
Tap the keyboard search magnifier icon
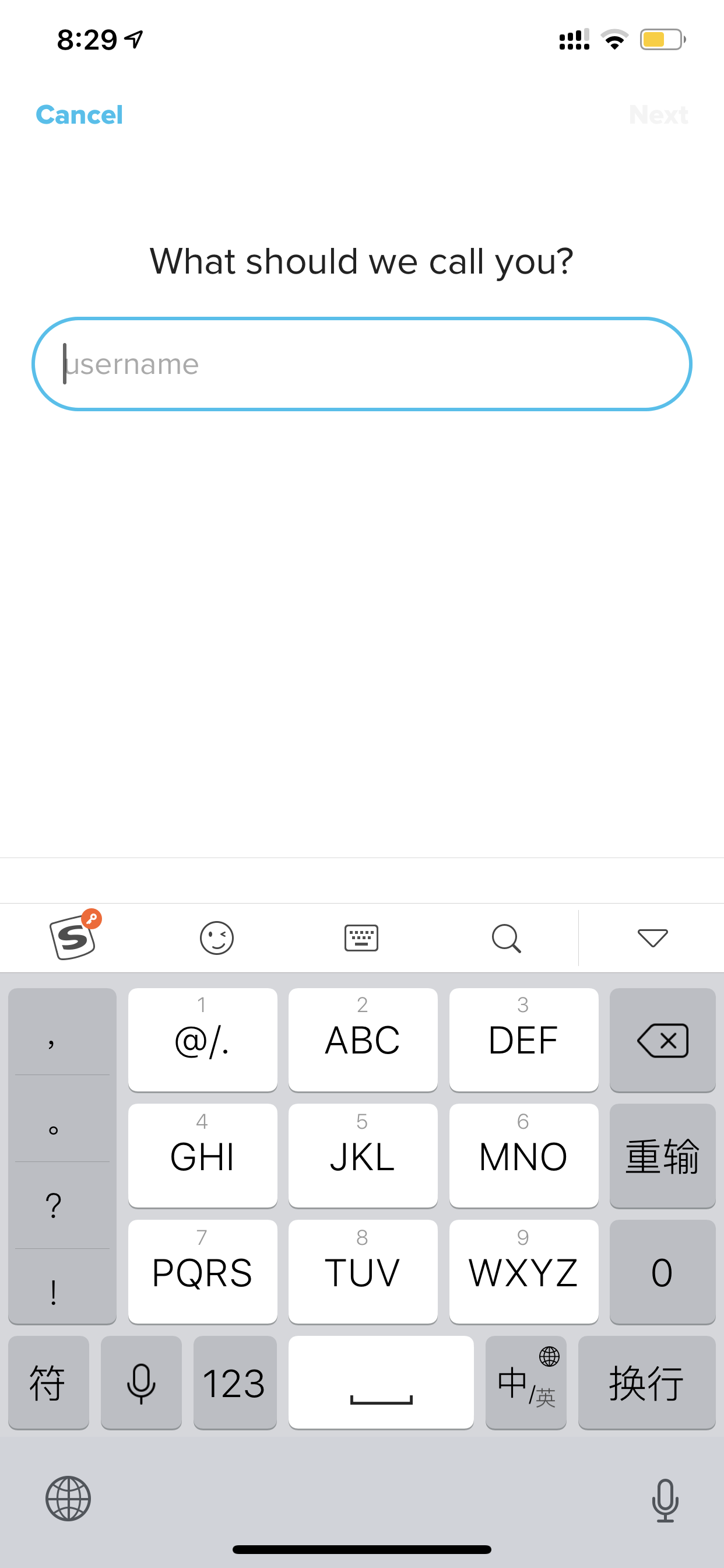coord(506,938)
